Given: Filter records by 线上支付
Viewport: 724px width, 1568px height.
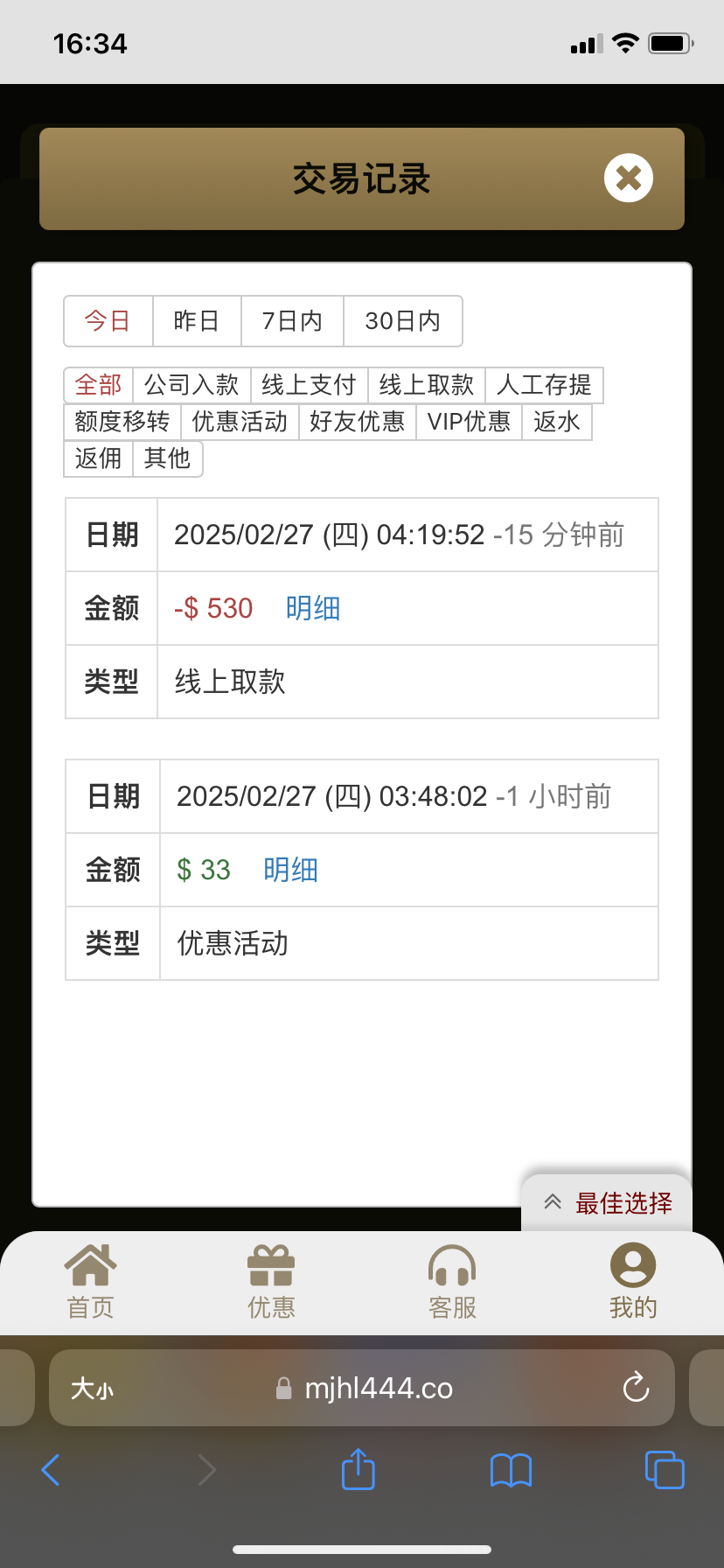Looking at the screenshot, I should [x=310, y=385].
